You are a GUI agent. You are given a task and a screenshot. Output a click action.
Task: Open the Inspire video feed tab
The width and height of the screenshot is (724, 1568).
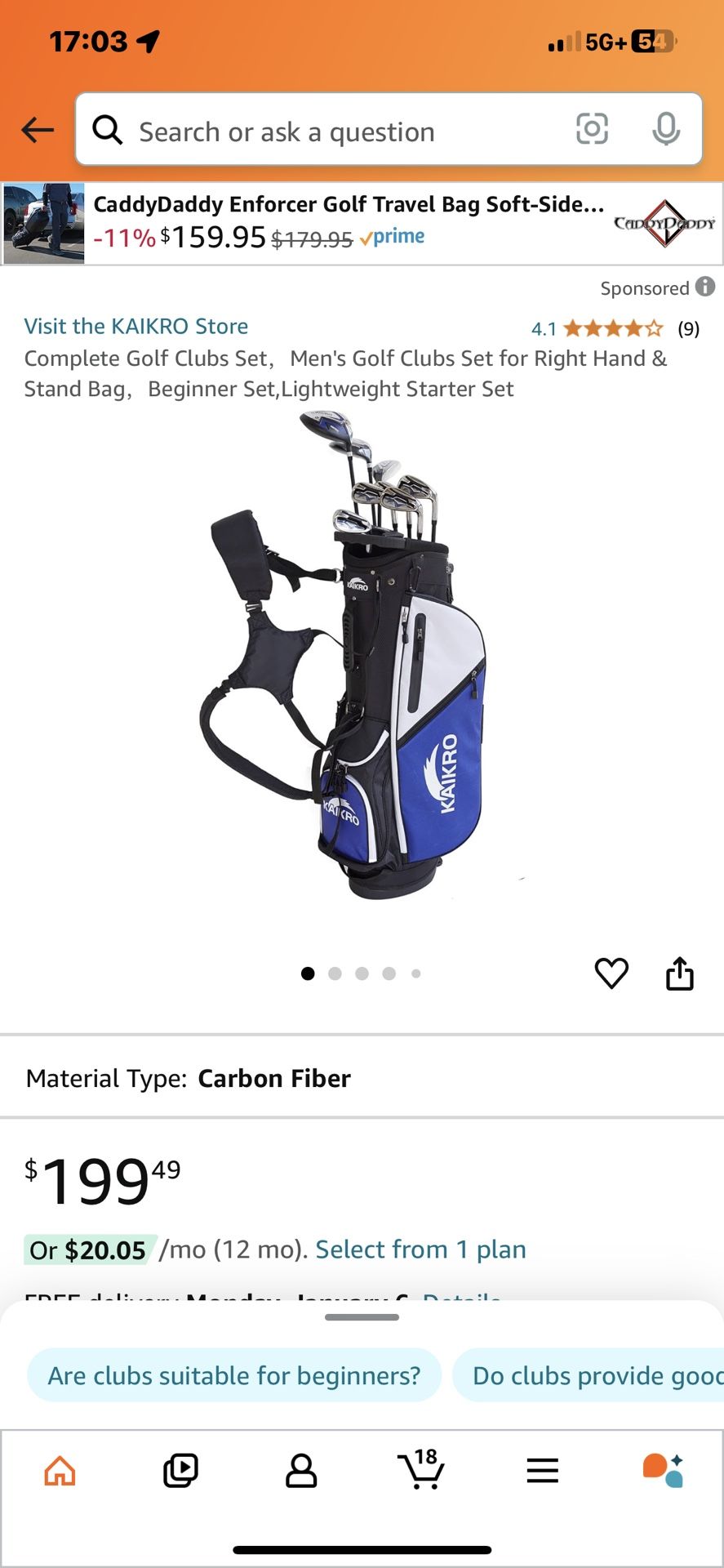(180, 1471)
